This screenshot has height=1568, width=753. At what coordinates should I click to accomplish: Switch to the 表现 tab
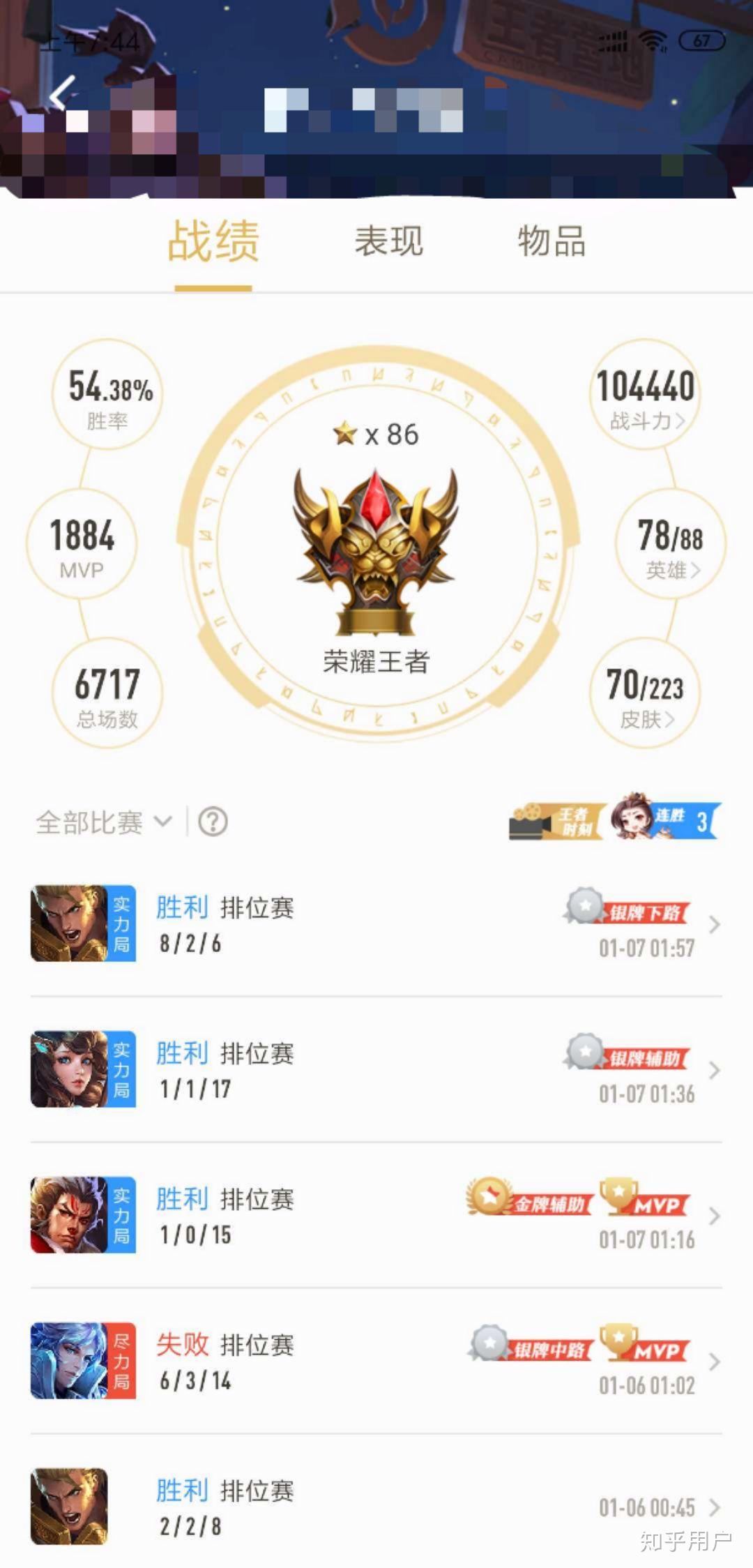click(388, 241)
